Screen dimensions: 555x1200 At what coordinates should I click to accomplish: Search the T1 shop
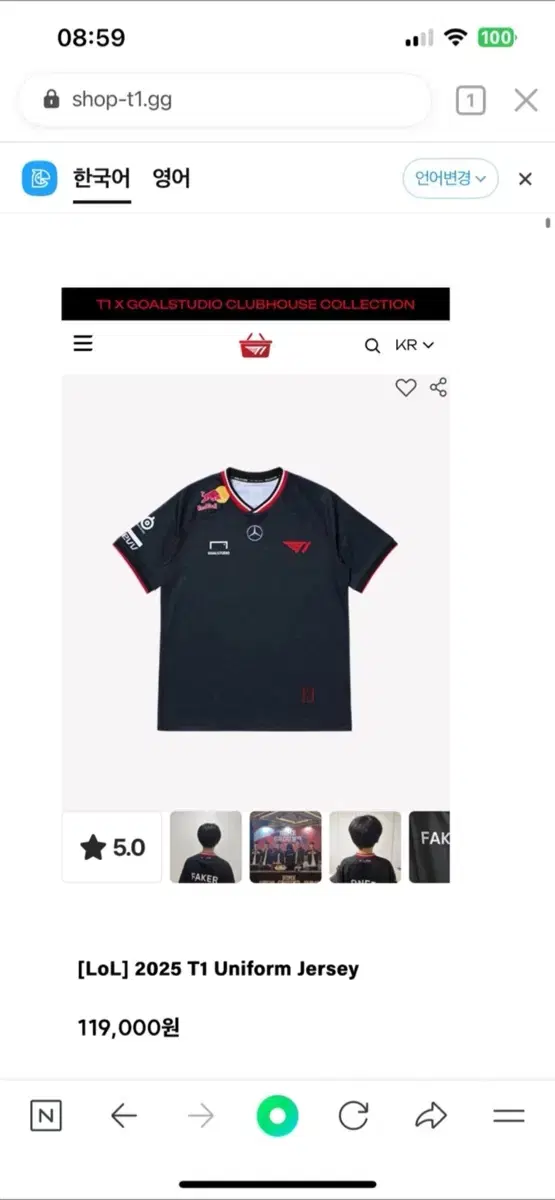(372, 346)
